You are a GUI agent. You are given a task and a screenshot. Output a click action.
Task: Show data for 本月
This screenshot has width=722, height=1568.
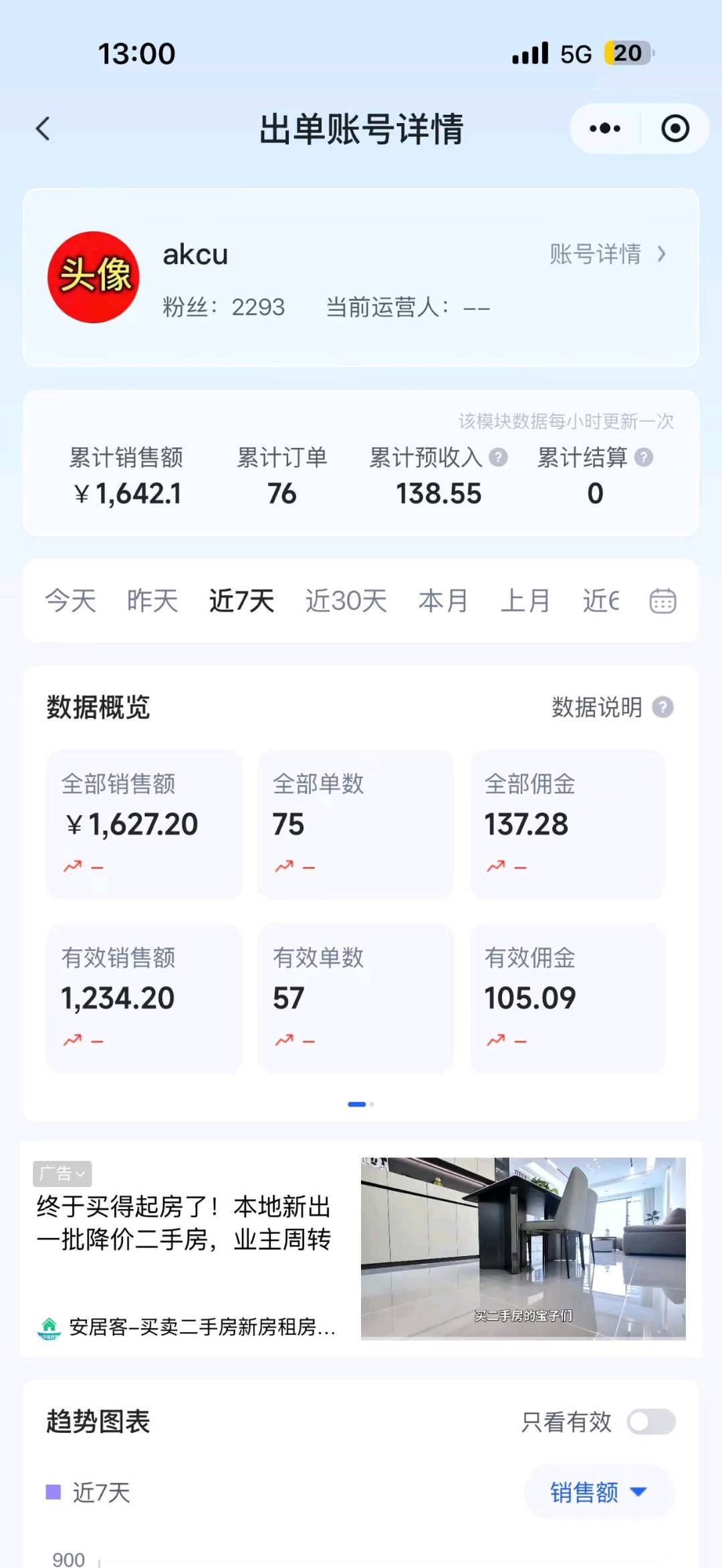pos(443,600)
